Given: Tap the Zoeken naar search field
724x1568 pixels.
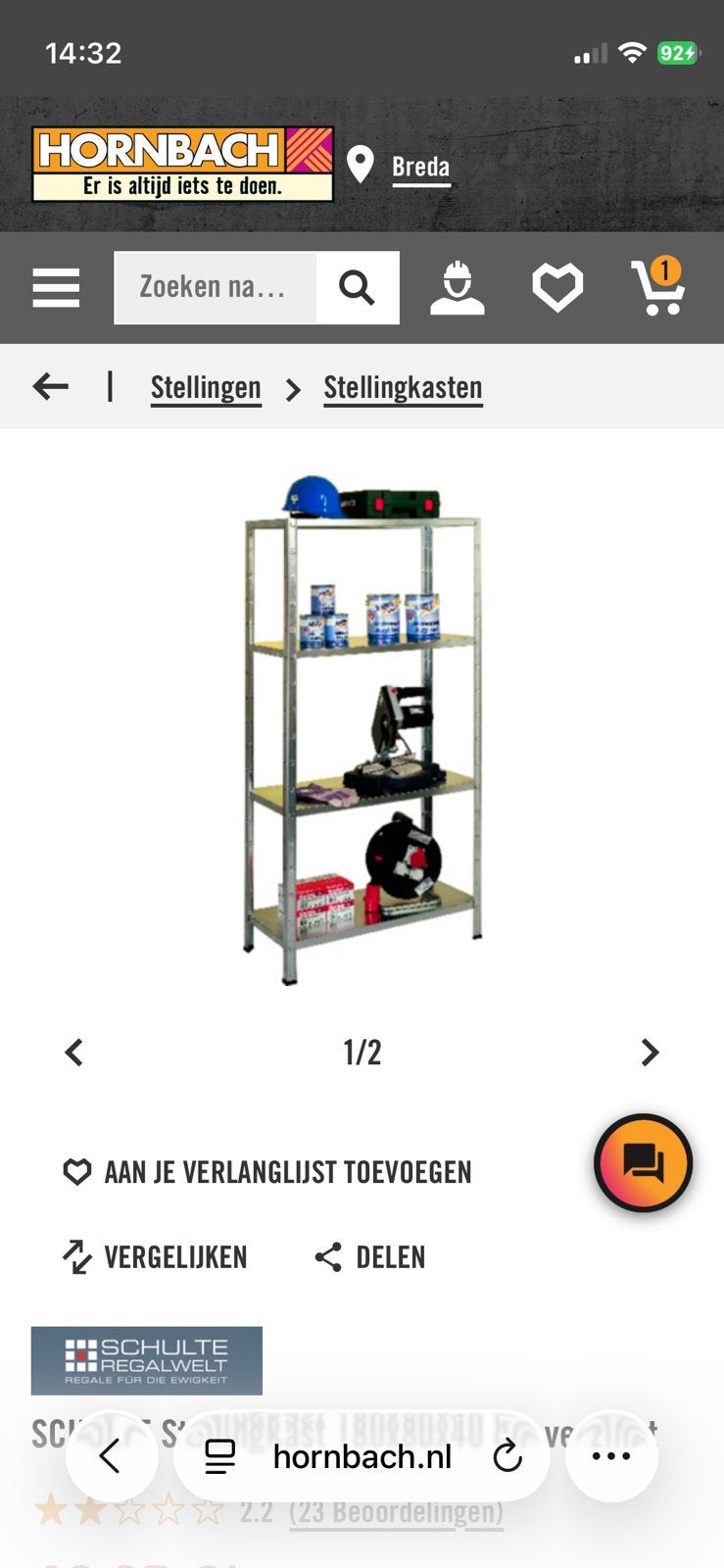Looking at the screenshot, I should (x=217, y=287).
